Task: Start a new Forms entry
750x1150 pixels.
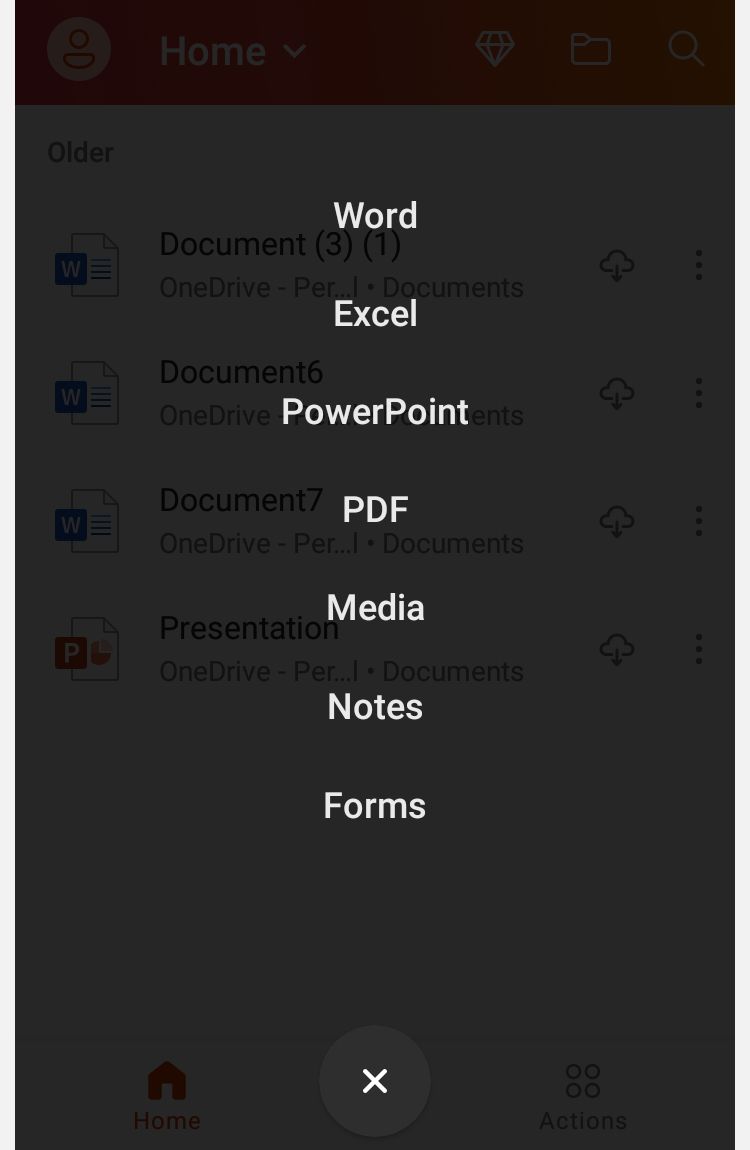Action: pyautogui.click(x=375, y=805)
